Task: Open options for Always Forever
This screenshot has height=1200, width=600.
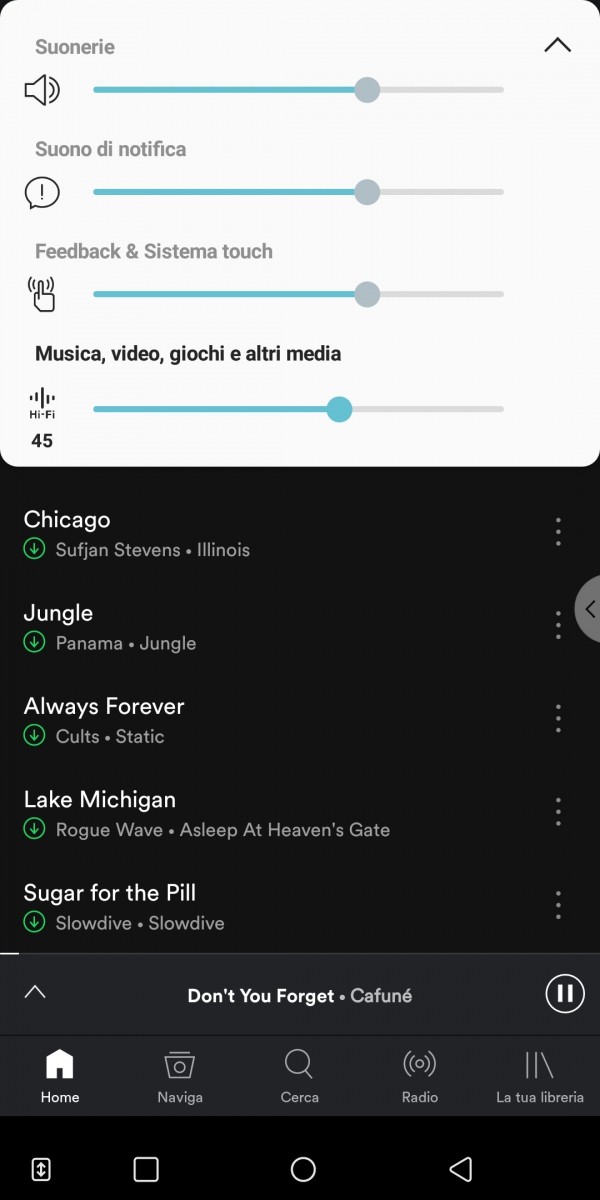Action: pos(558,718)
